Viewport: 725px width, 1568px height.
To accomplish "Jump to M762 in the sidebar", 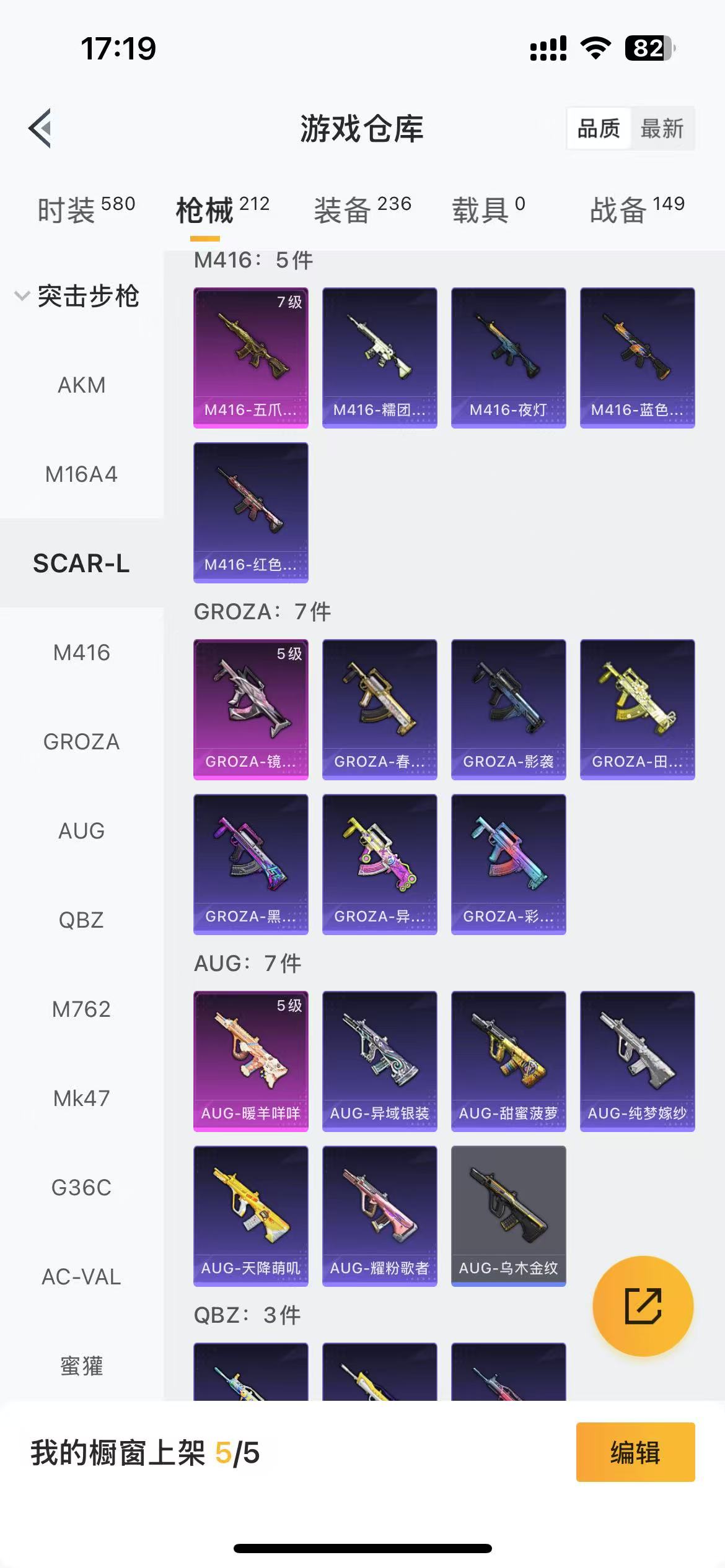I will (x=81, y=1009).
